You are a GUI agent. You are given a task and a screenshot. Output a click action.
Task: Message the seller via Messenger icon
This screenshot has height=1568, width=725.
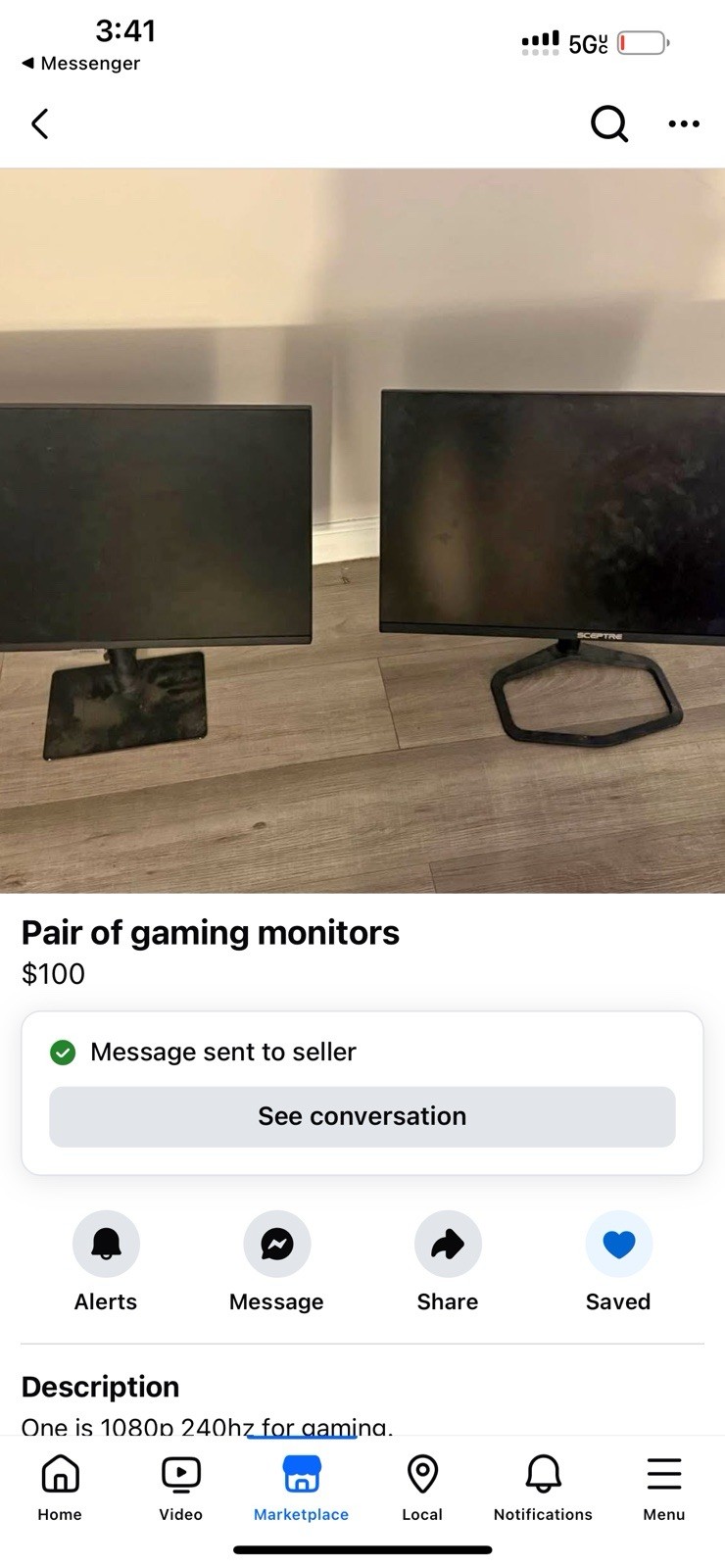tap(277, 1244)
